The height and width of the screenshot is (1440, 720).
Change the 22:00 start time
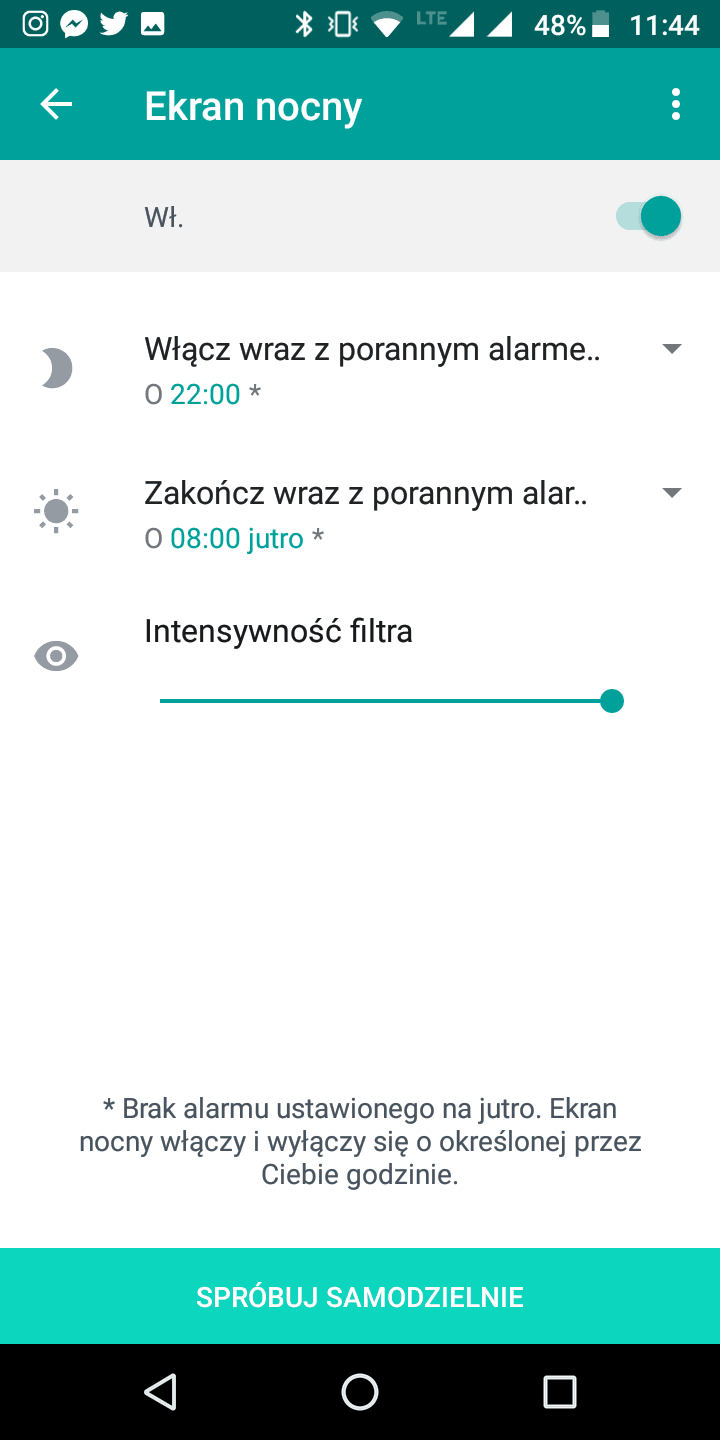205,394
